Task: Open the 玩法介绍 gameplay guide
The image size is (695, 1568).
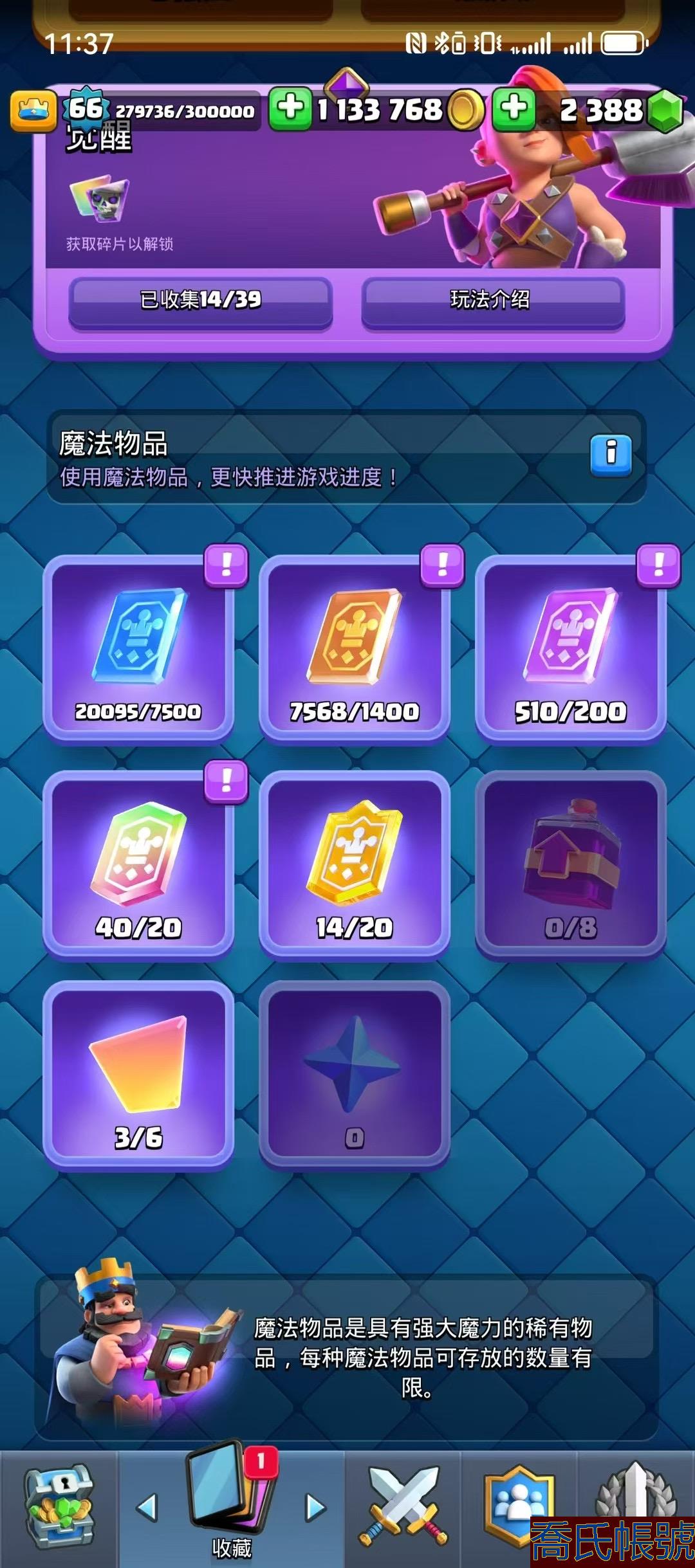Action: (x=492, y=300)
